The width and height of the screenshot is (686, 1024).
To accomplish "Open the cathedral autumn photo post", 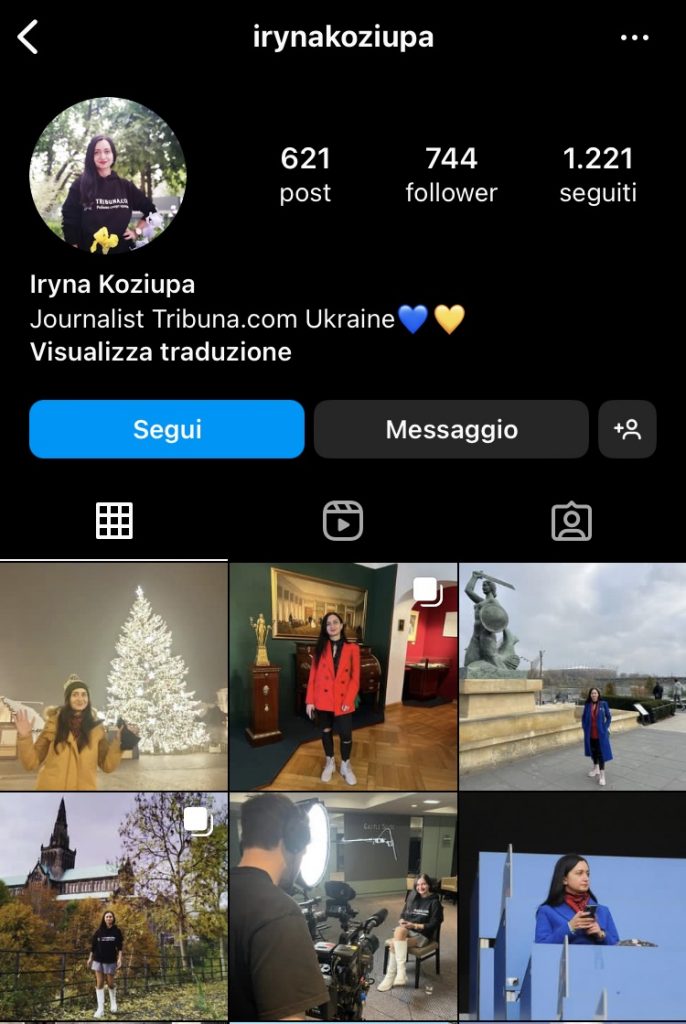I will coord(114,906).
